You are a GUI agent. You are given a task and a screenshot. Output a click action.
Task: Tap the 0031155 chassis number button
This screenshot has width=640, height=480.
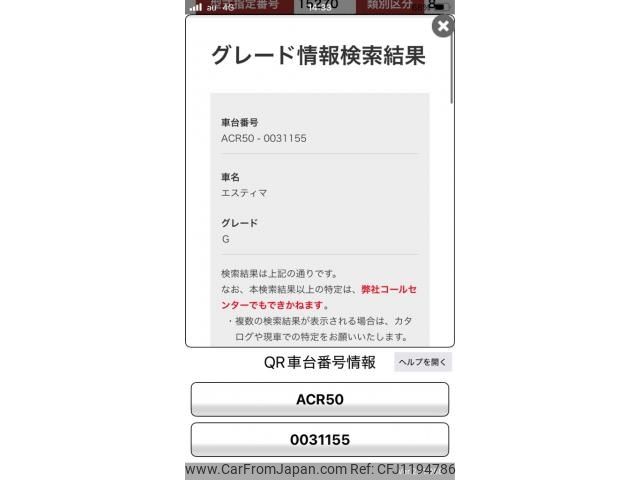[320, 440]
